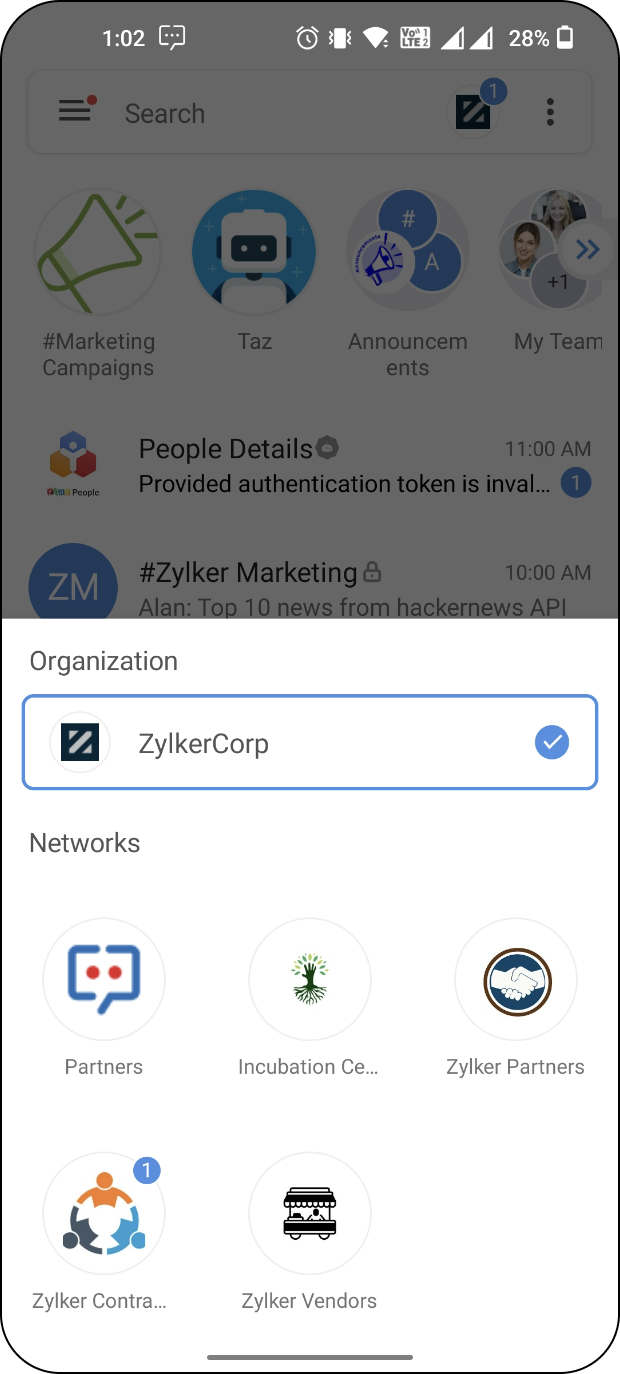Switch to the Partners network
The height and width of the screenshot is (1374, 620).
pos(104,980)
